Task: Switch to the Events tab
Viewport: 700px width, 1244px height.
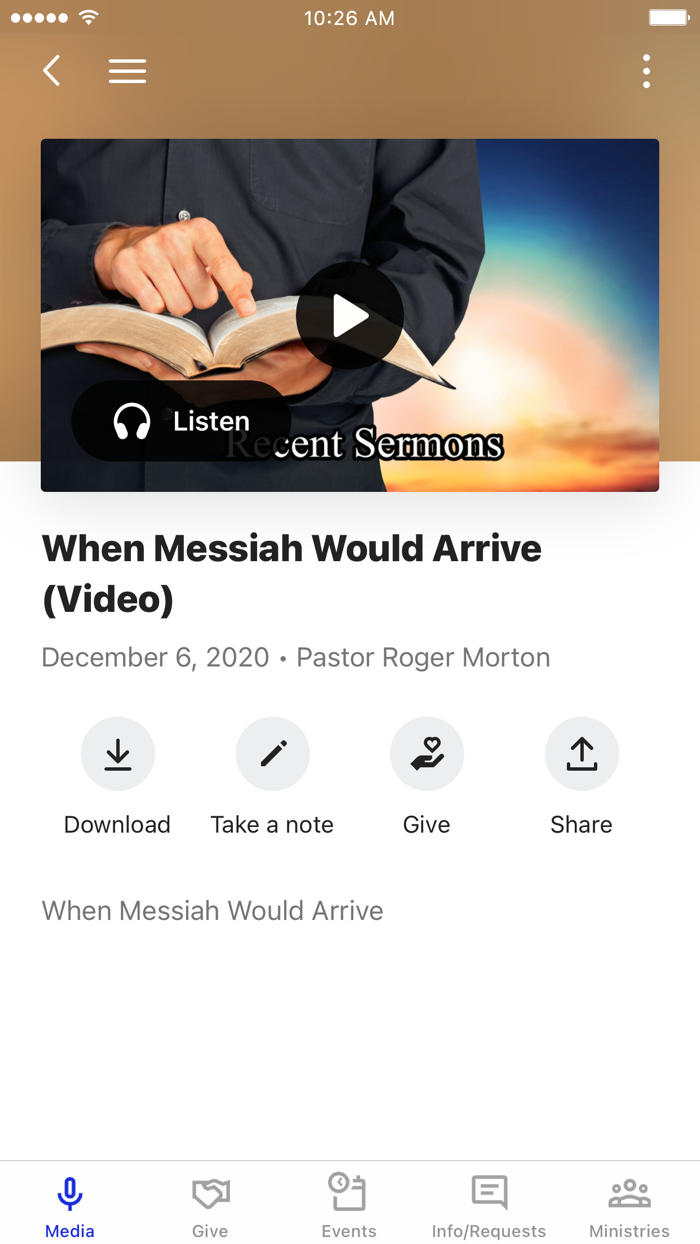Action: pyautogui.click(x=349, y=1205)
